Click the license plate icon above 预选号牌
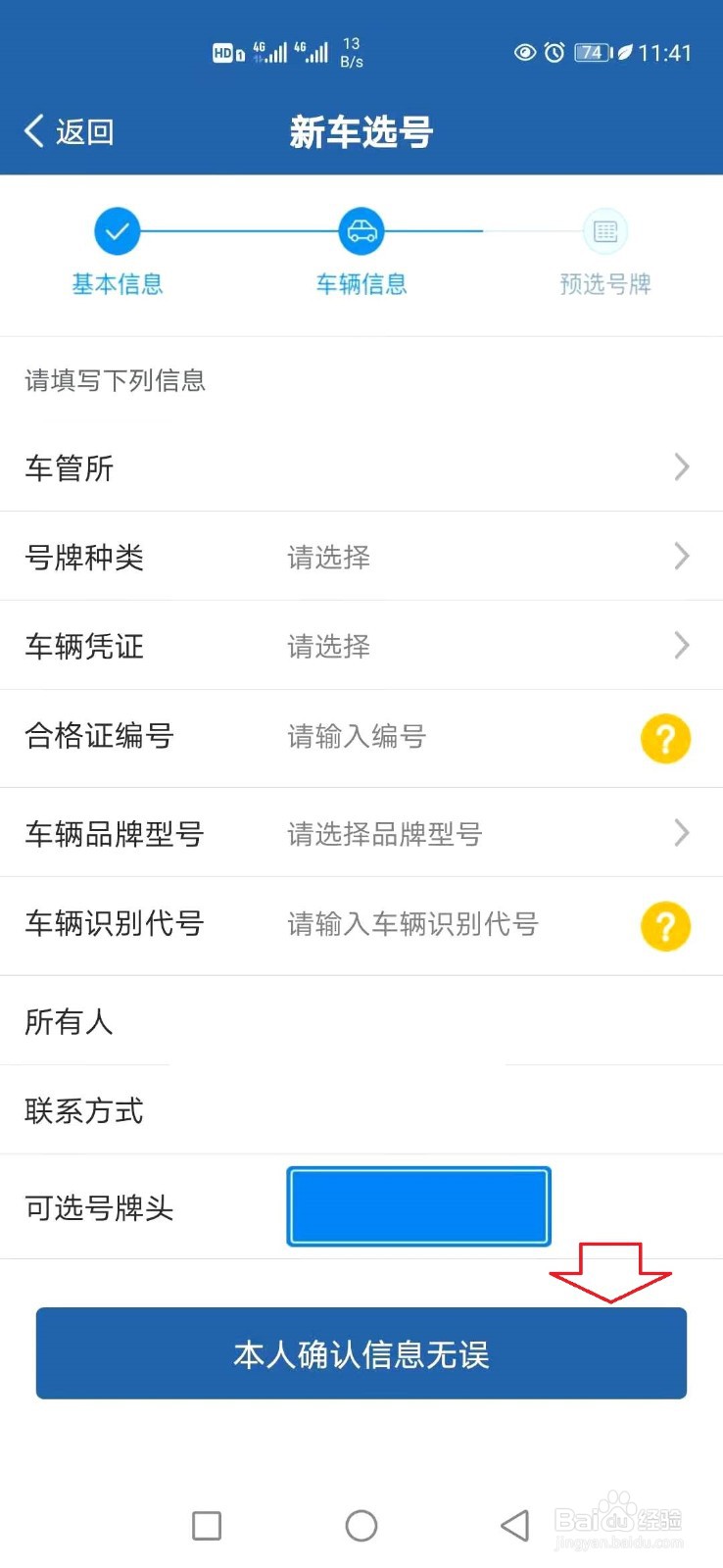The height and width of the screenshot is (1568, 723). (604, 230)
